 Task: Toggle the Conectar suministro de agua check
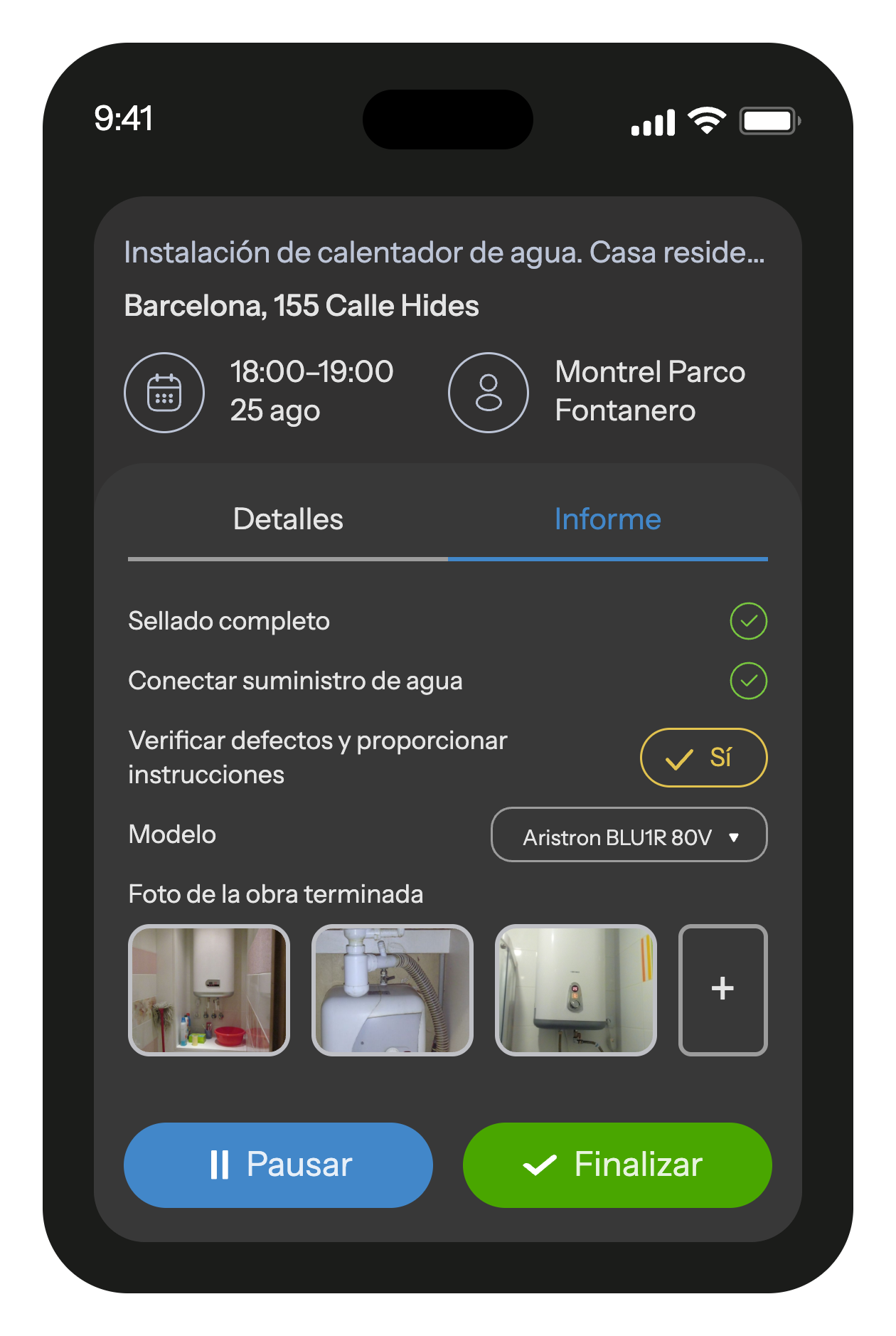[x=748, y=681]
